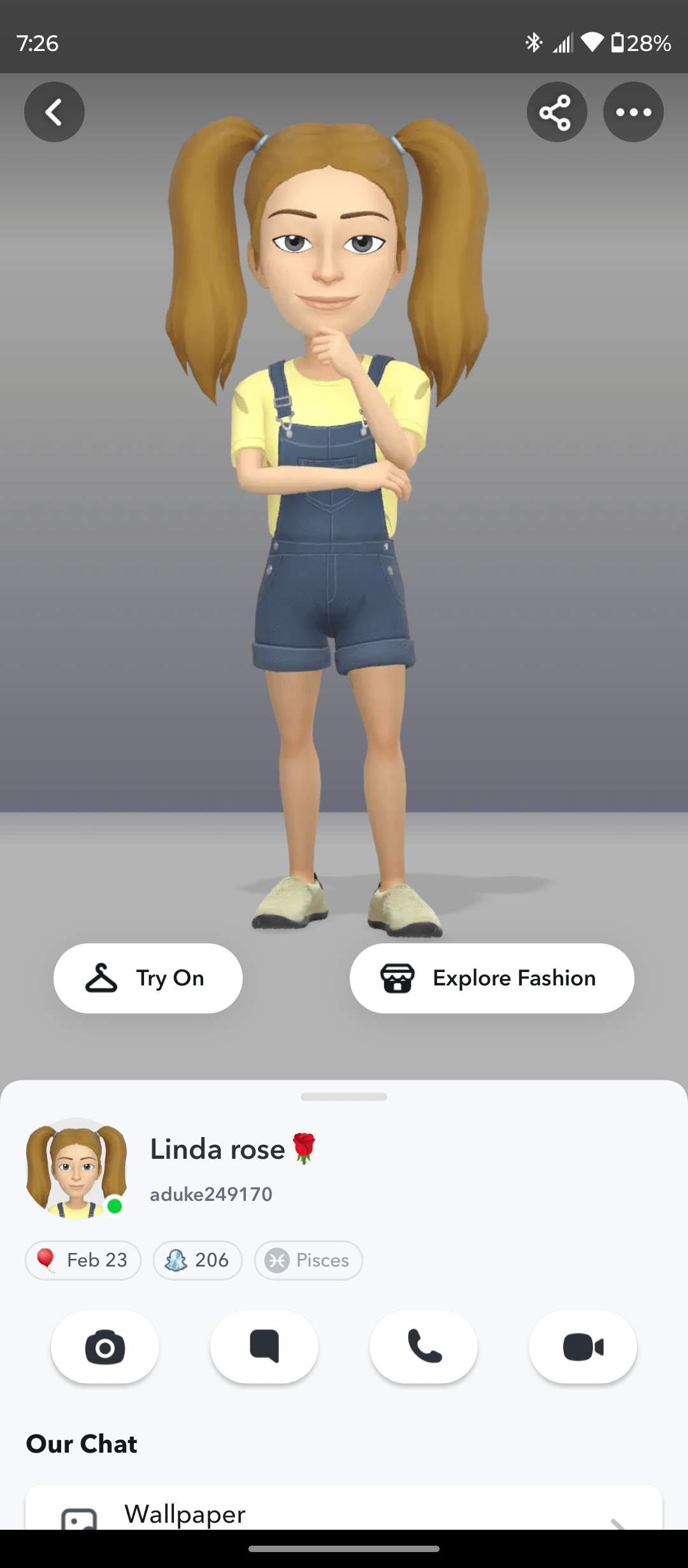Open Linda rose's Bitmoji avatar picture
The image size is (688, 1568).
coord(76,1169)
